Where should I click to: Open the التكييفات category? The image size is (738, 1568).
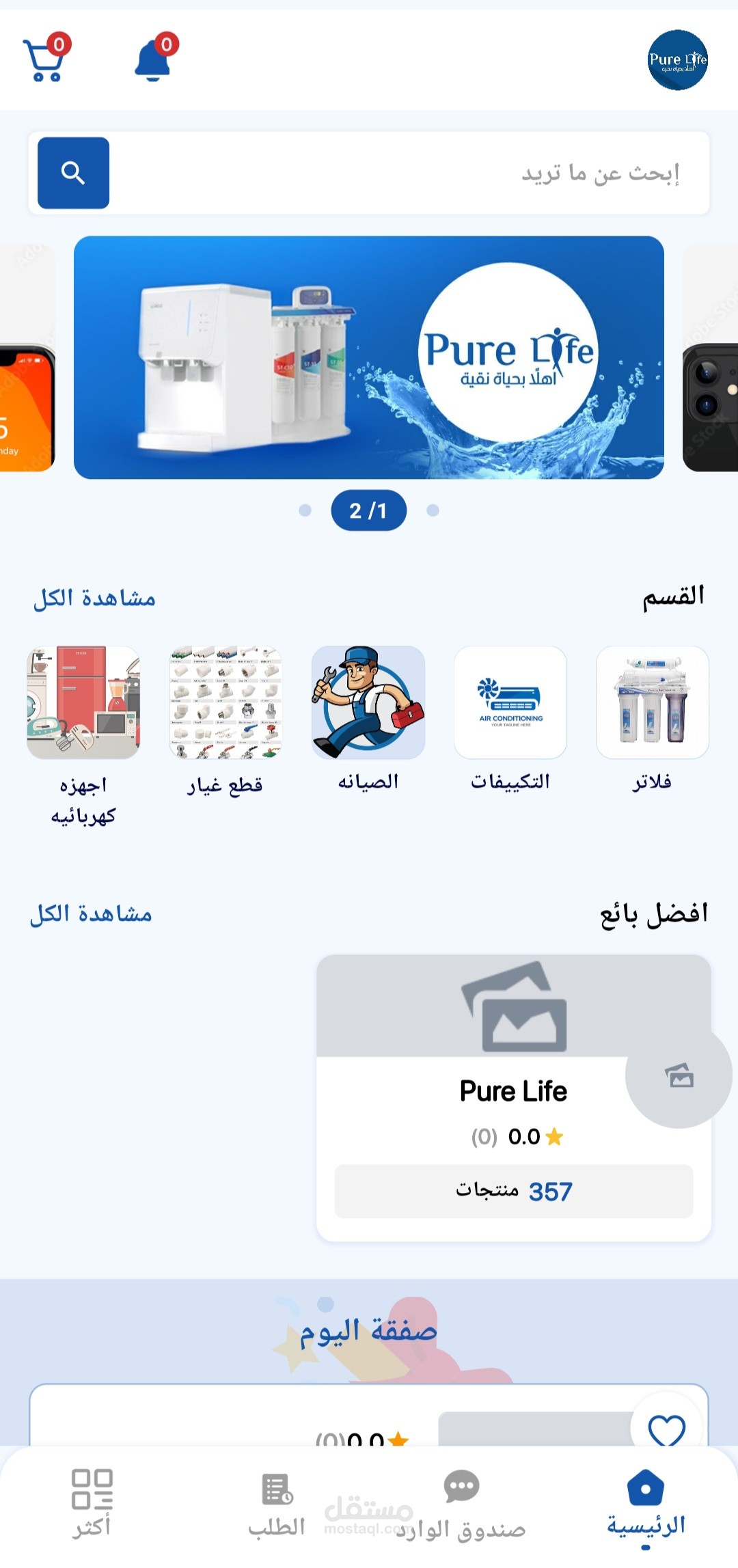coord(510,704)
